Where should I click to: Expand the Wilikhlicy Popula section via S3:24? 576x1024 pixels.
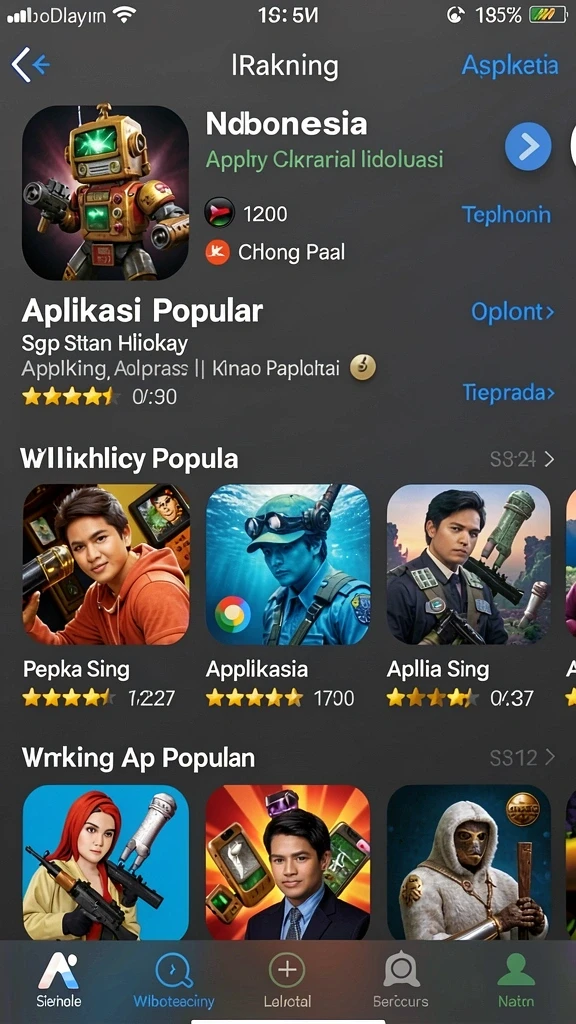[x=522, y=460]
